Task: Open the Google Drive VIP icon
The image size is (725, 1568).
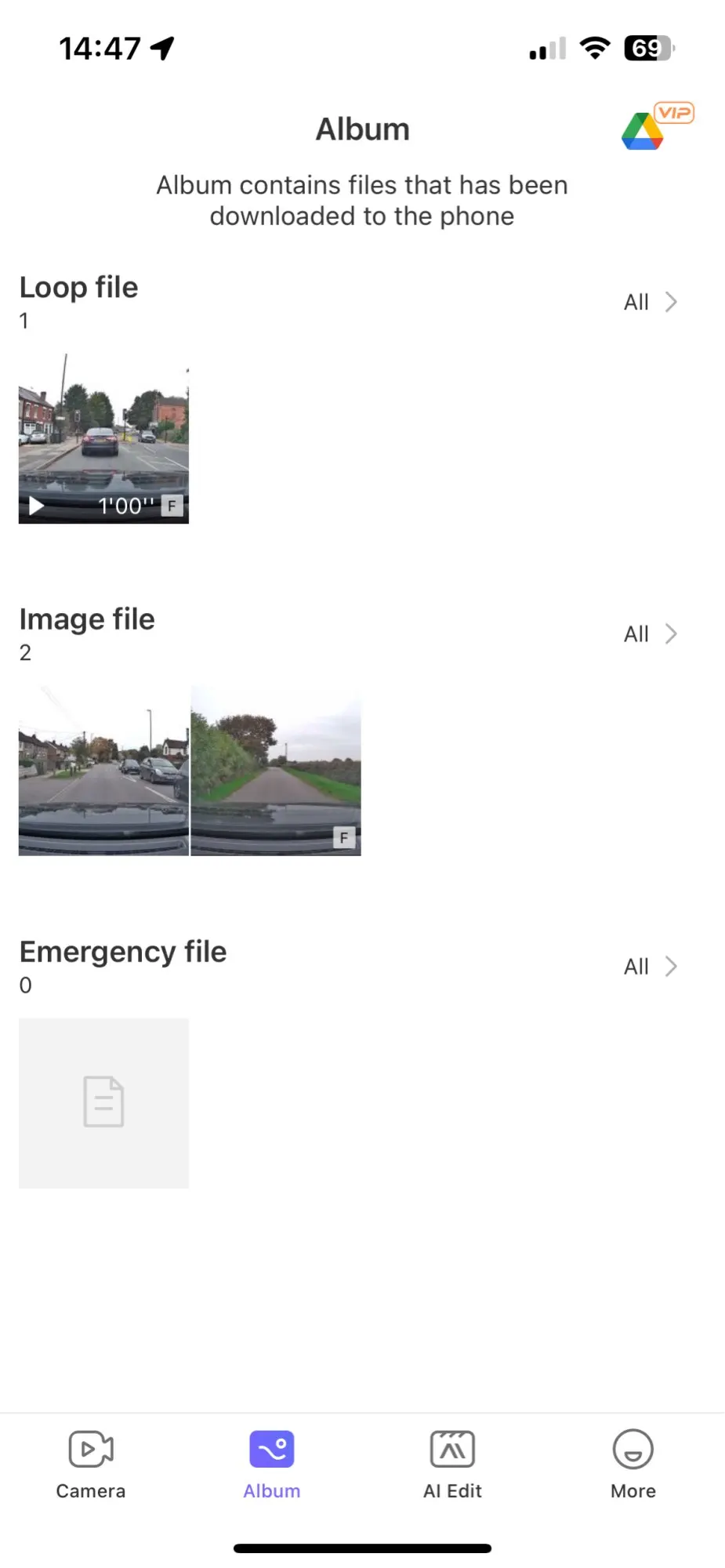Action: point(657,127)
